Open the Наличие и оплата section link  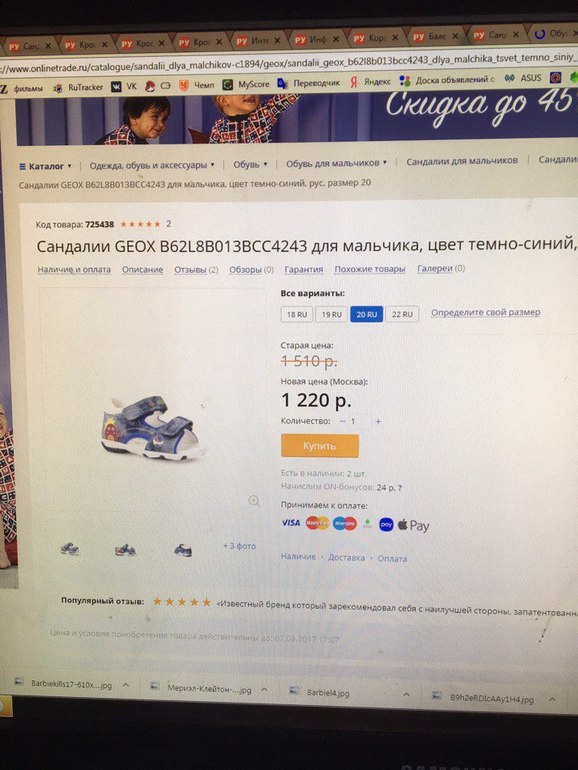pyautogui.click(x=74, y=269)
